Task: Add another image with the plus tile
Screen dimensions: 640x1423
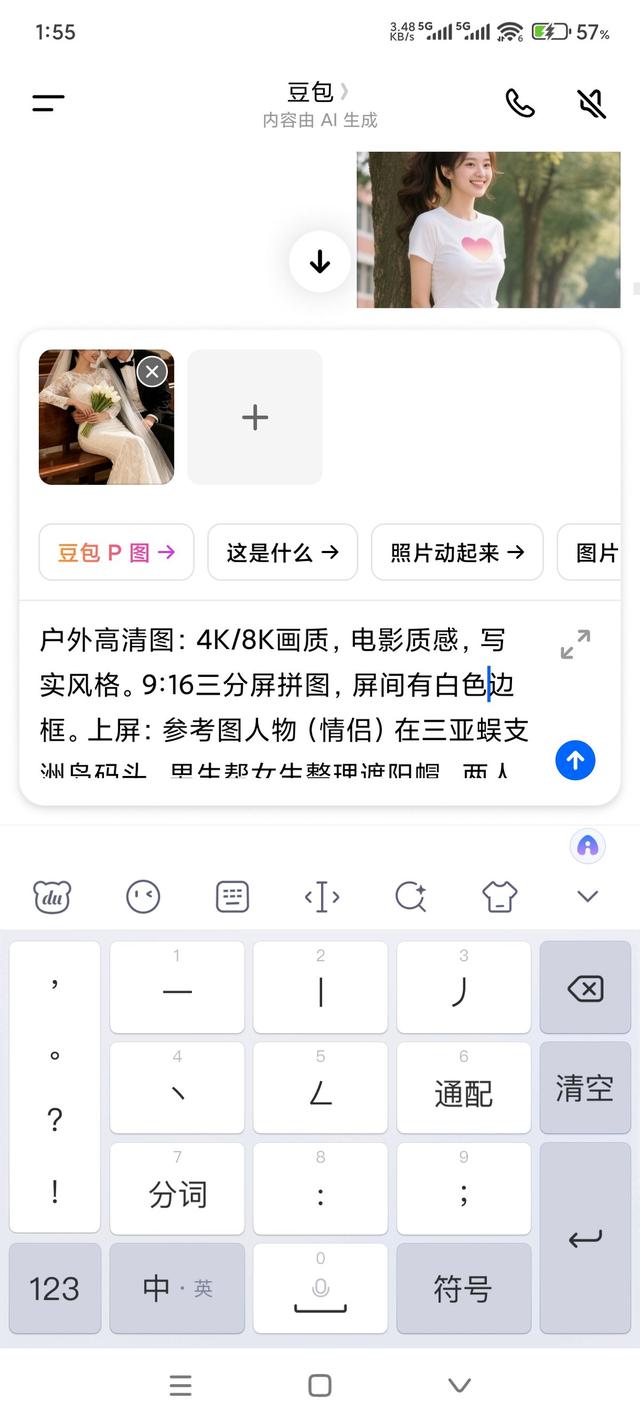Action: 255,417
